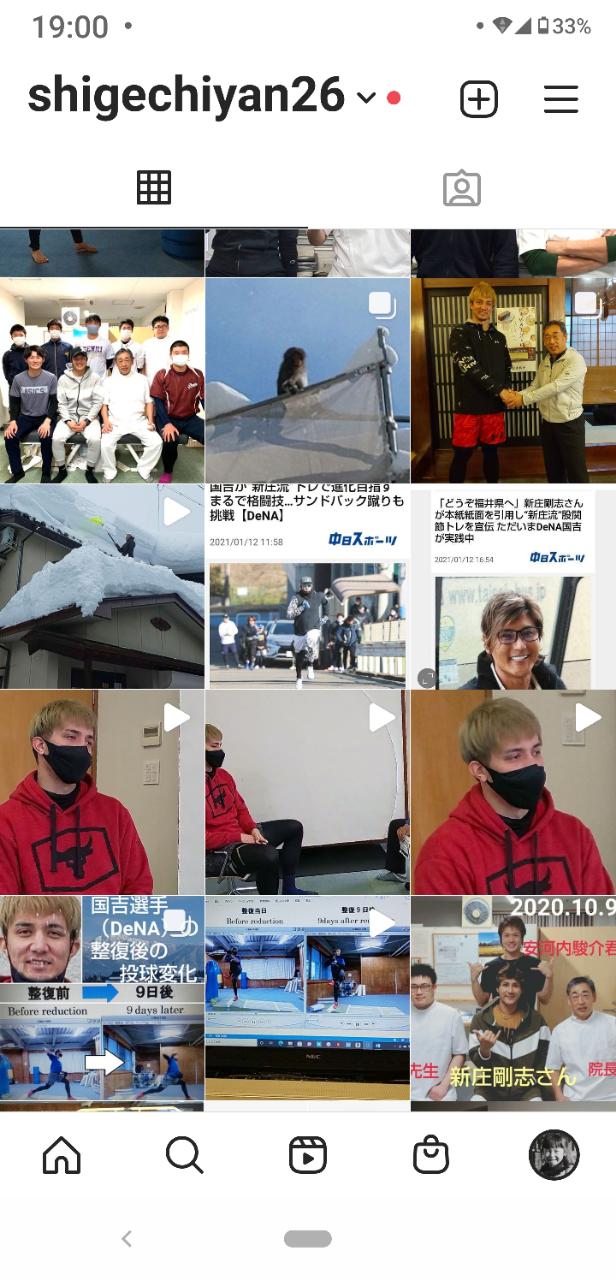Create a new post with plus icon
Image resolution: width=616 pixels, height=1280 pixels.
tap(479, 98)
